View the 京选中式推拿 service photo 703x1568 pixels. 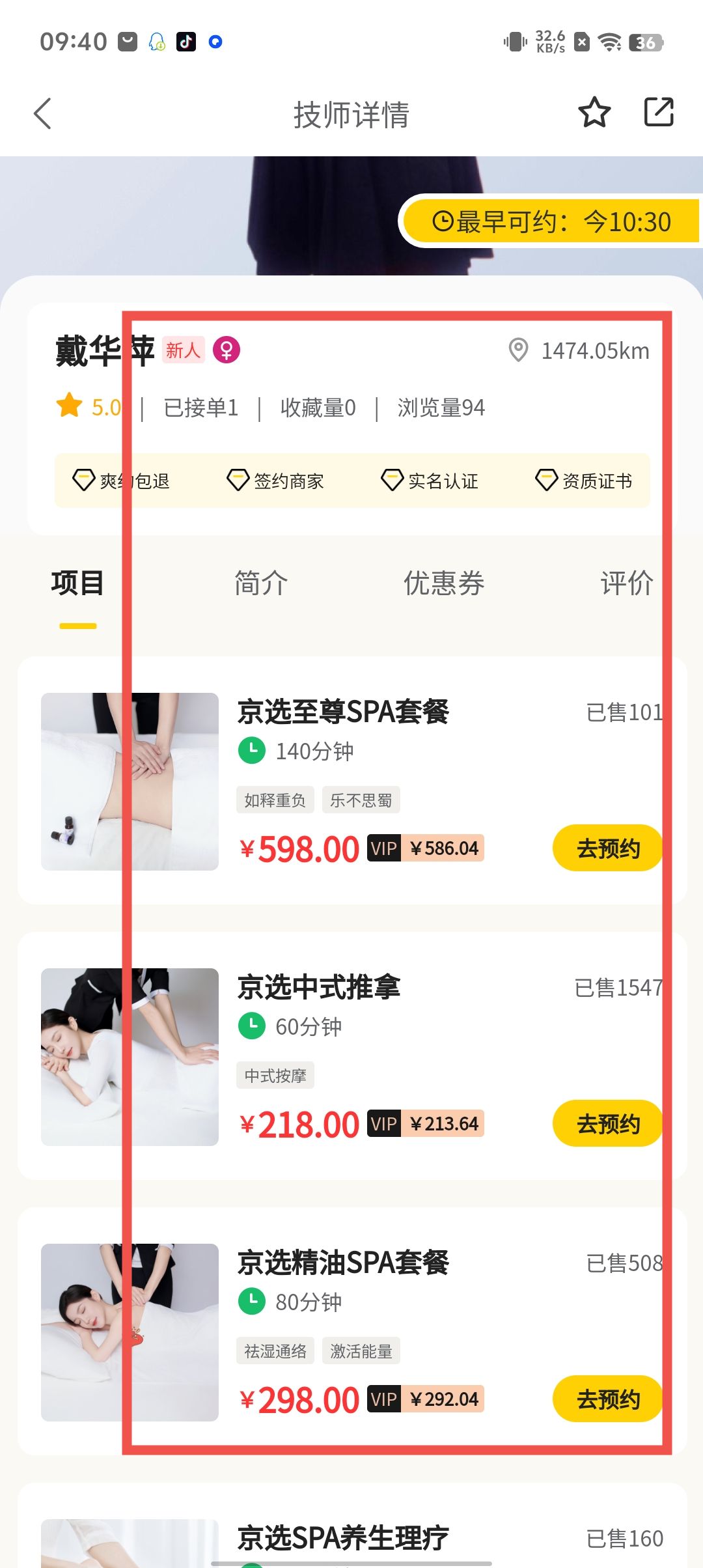130,1057
